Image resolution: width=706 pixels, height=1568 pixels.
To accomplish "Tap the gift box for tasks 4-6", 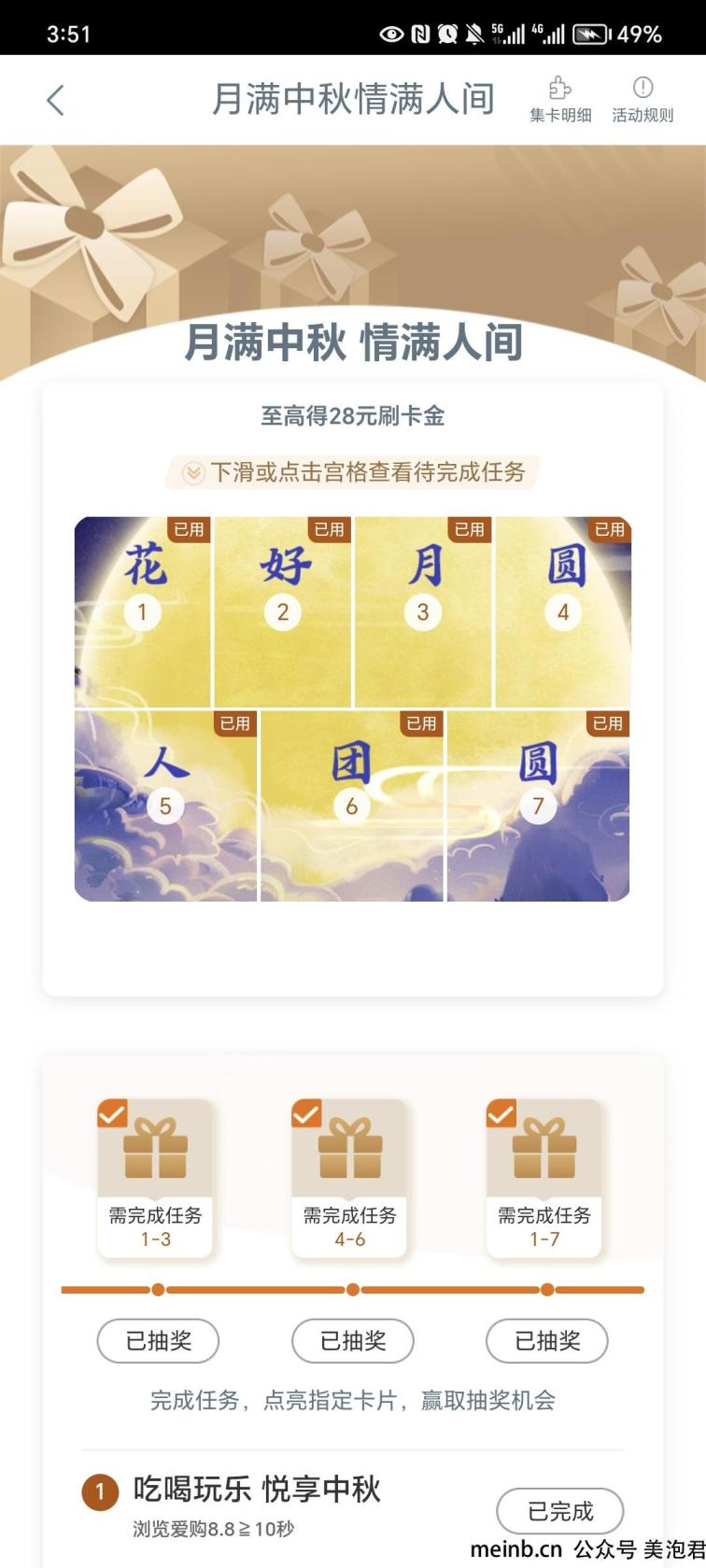I will point(350,1150).
